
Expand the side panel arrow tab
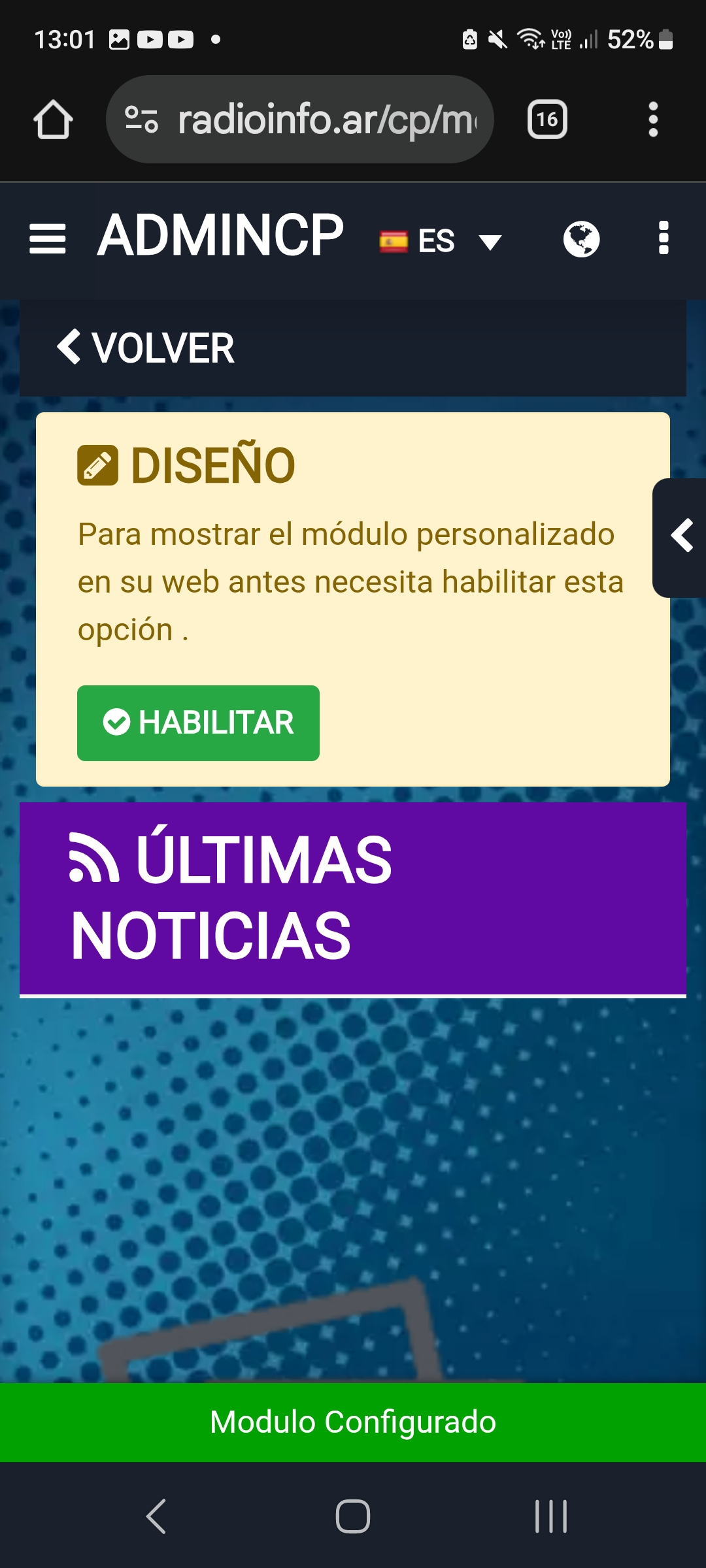click(681, 536)
